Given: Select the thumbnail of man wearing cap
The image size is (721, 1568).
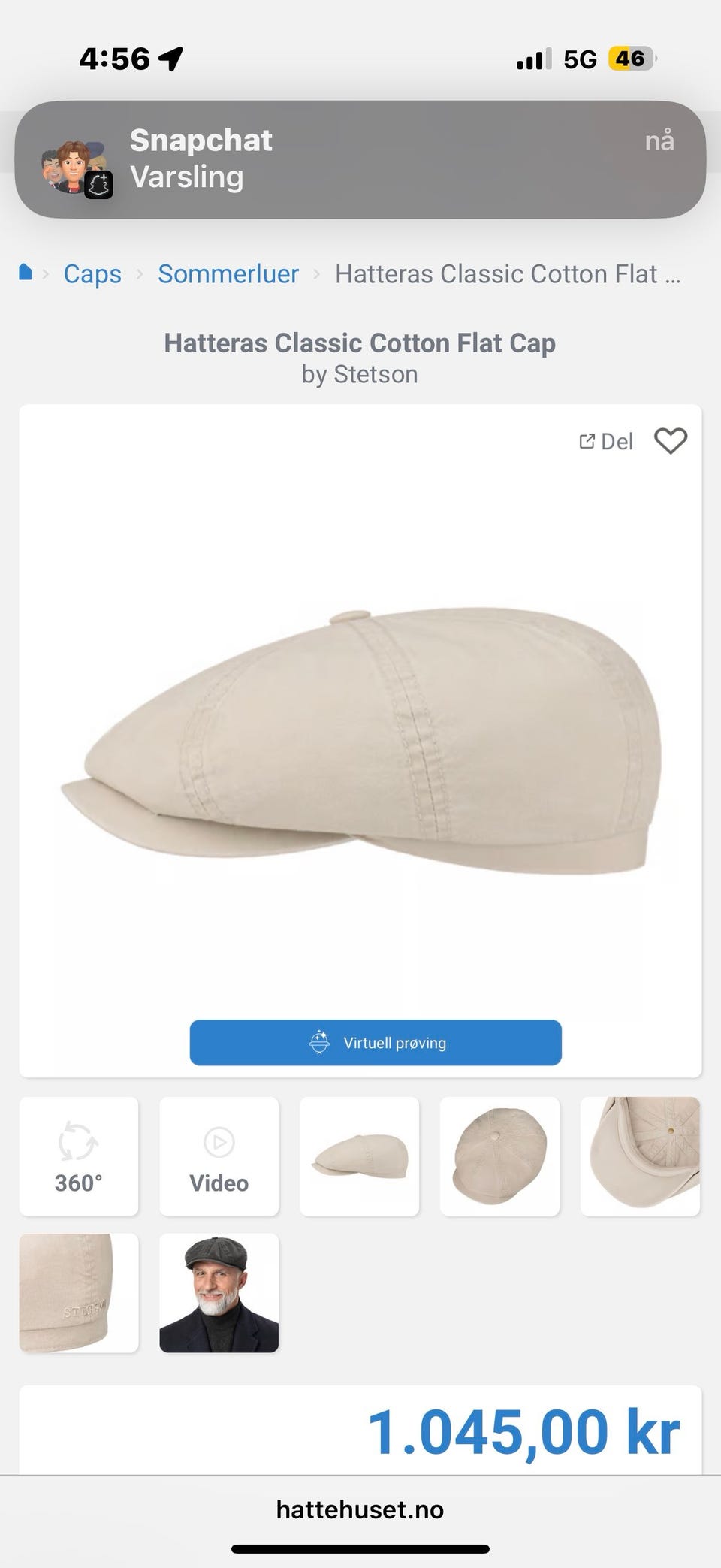Looking at the screenshot, I should [x=219, y=1293].
